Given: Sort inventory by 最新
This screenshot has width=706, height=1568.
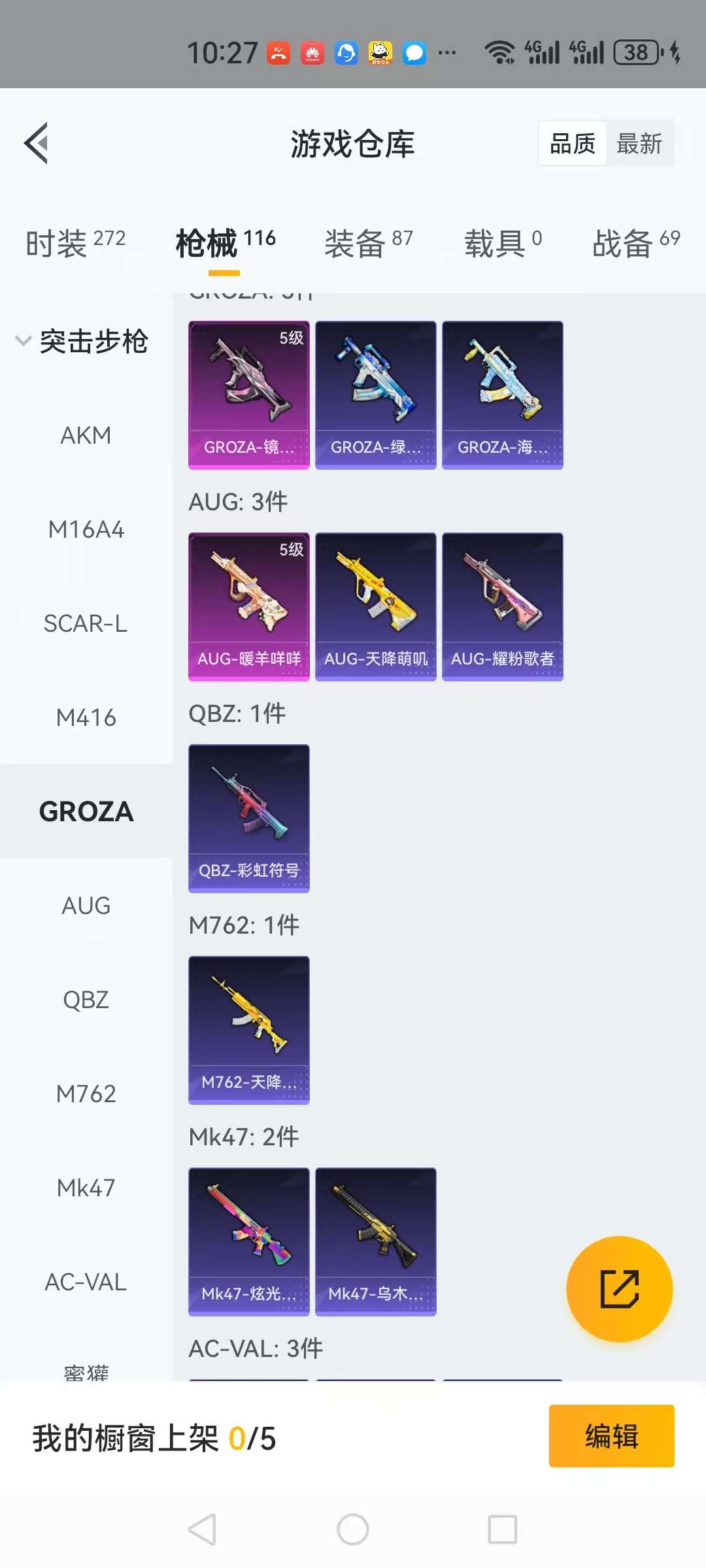Looking at the screenshot, I should 639,144.
